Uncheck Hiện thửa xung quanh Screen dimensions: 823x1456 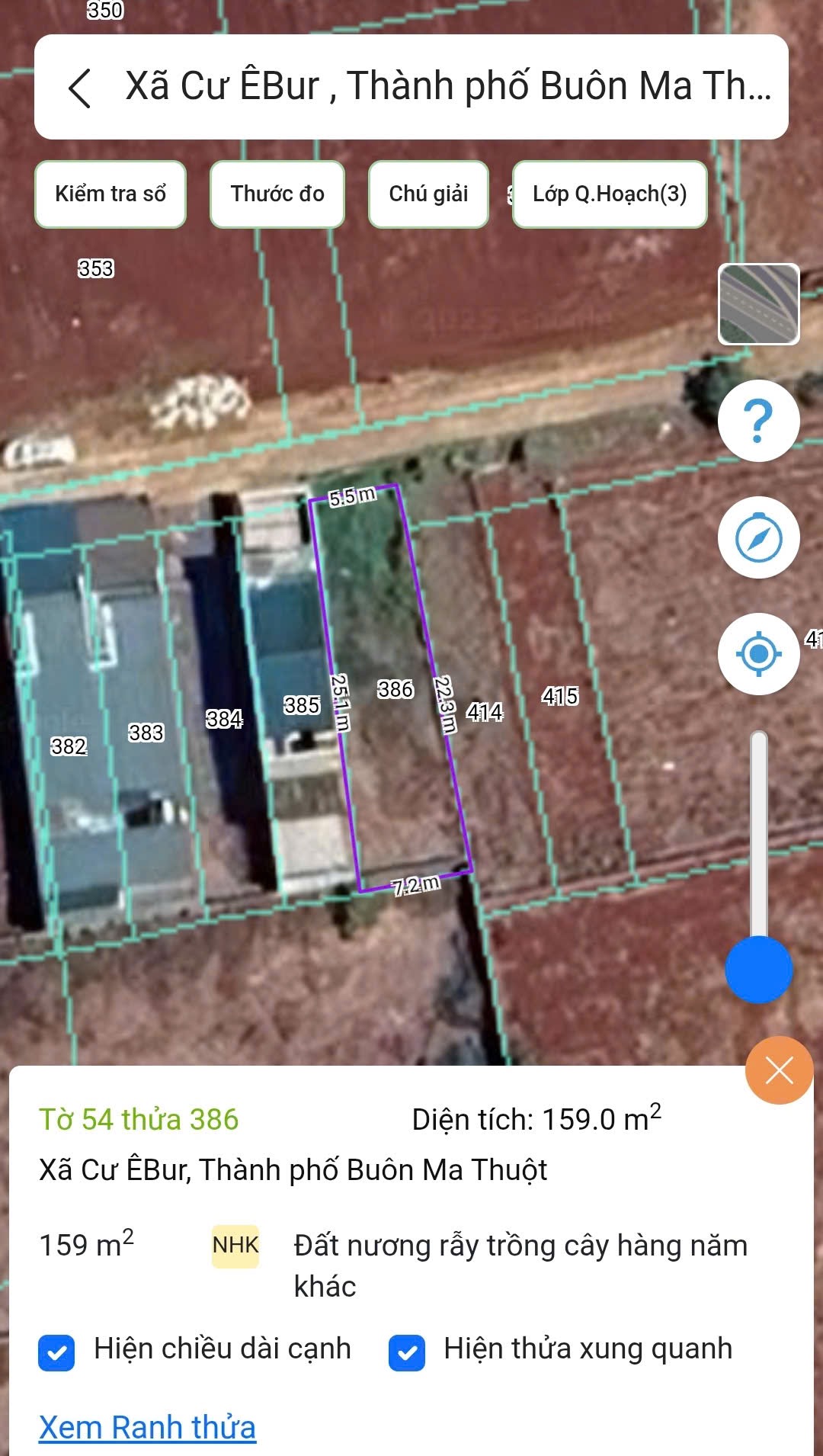(407, 1353)
